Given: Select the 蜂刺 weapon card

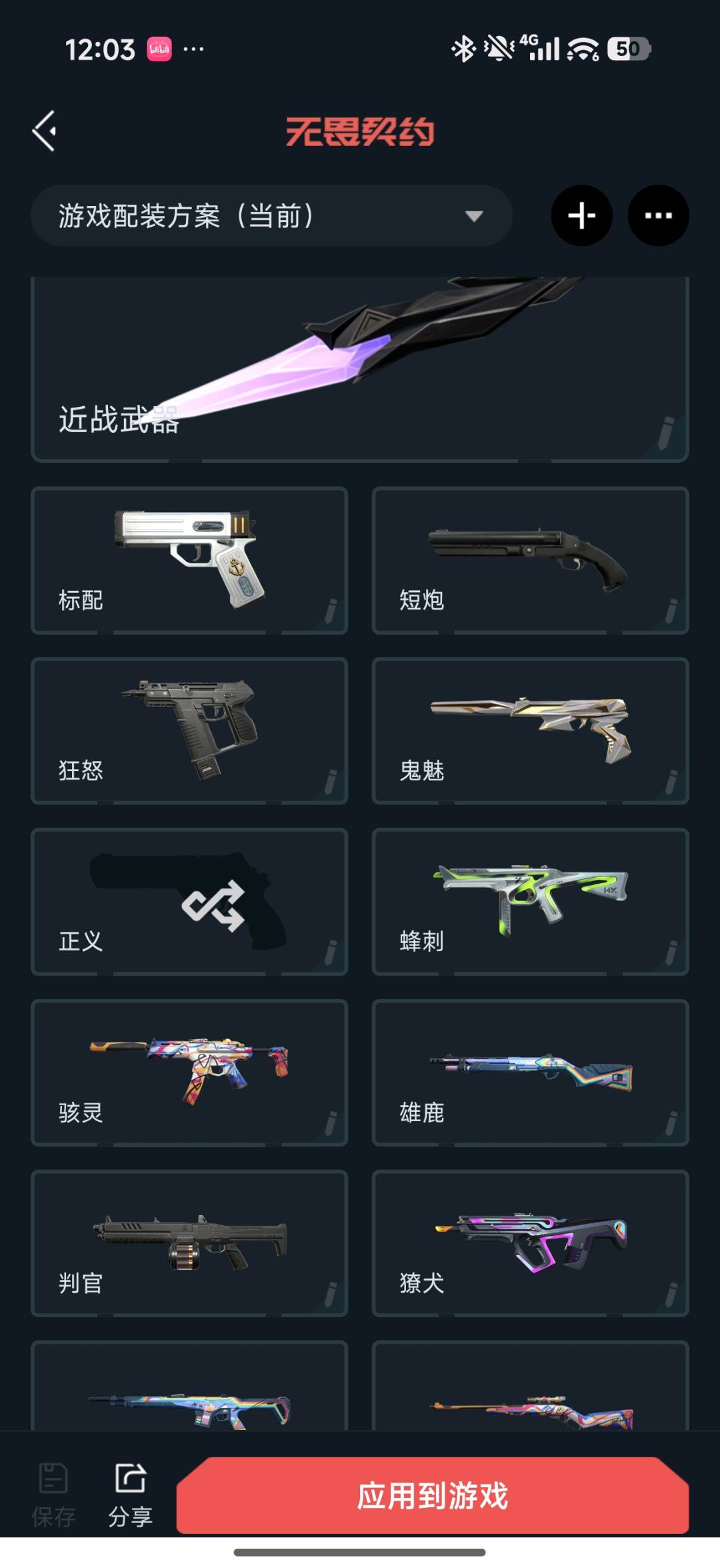Looking at the screenshot, I should tap(530, 902).
